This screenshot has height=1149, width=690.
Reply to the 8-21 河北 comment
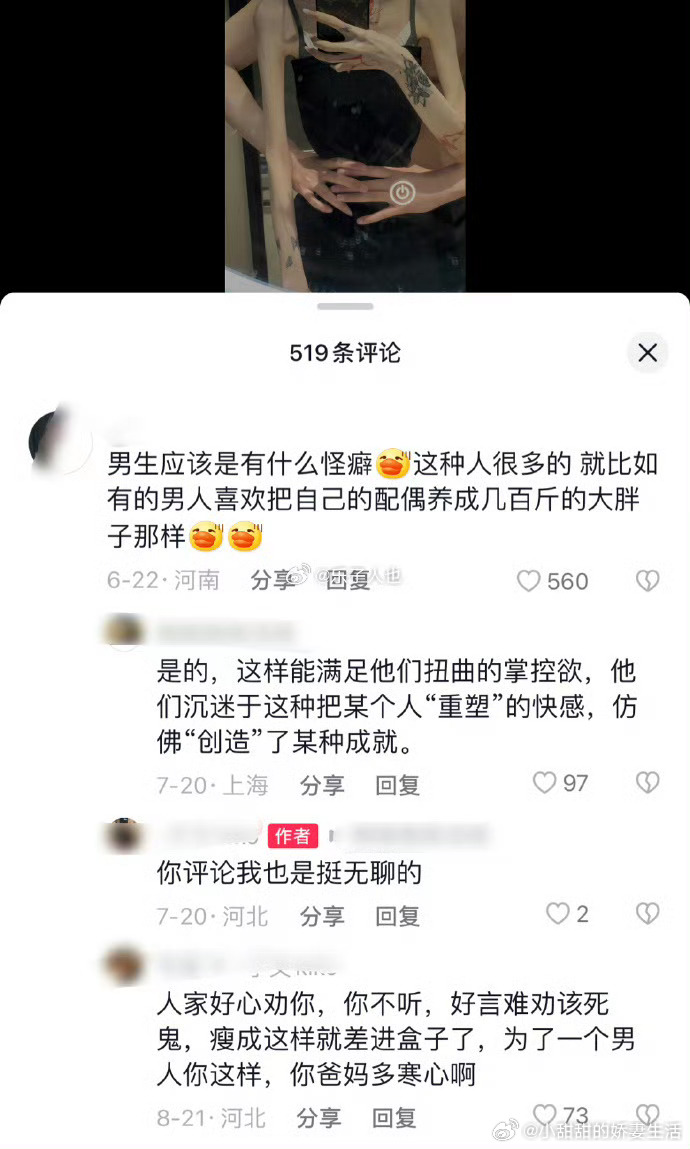coord(394,1117)
